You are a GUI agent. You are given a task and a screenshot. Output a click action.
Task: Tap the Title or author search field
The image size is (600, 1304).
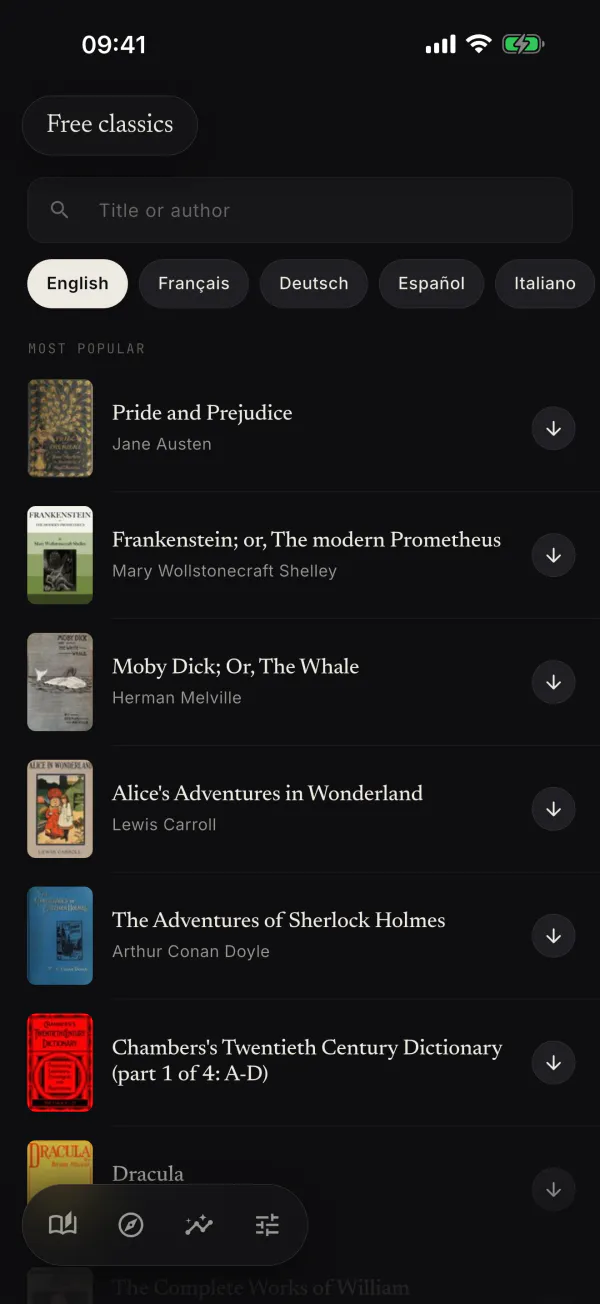click(x=300, y=210)
